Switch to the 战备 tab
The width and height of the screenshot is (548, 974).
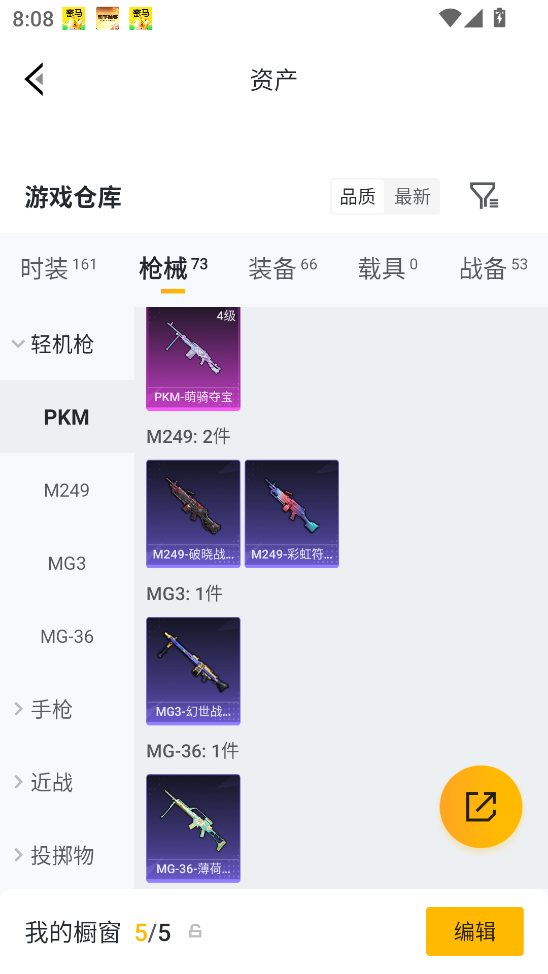(x=493, y=268)
